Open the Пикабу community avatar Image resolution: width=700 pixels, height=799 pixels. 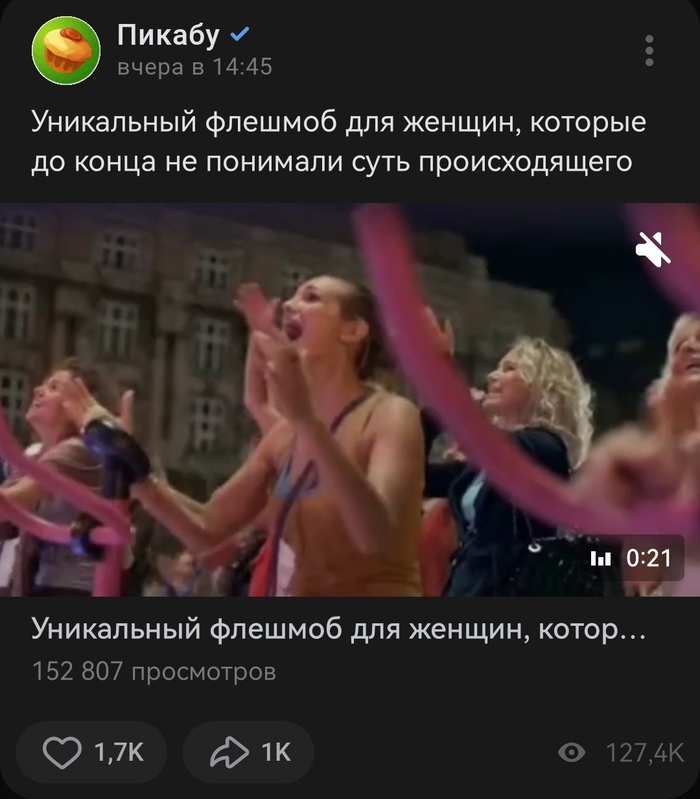[67, 50]
